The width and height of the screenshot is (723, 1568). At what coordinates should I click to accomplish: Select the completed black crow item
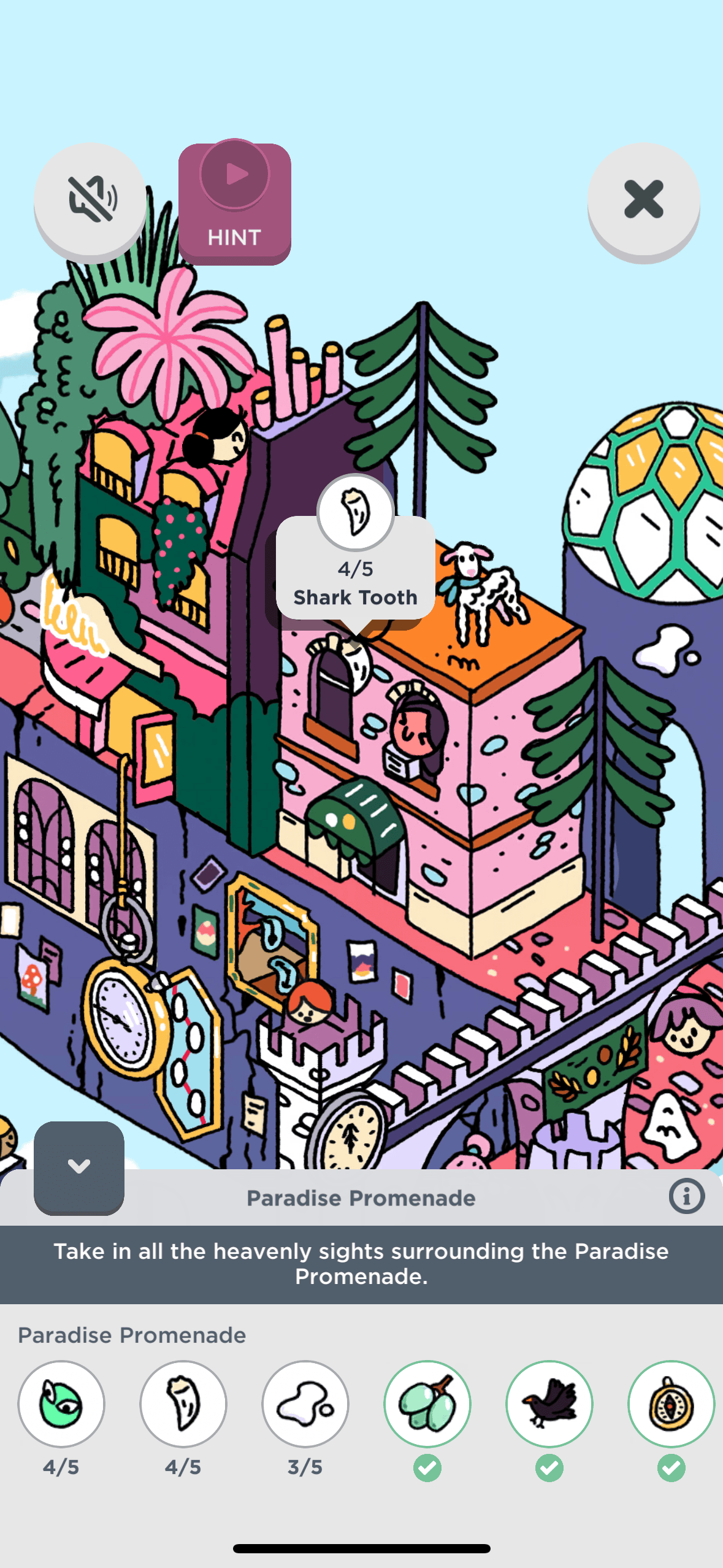pyautogui.click(x=549, y=1404)
